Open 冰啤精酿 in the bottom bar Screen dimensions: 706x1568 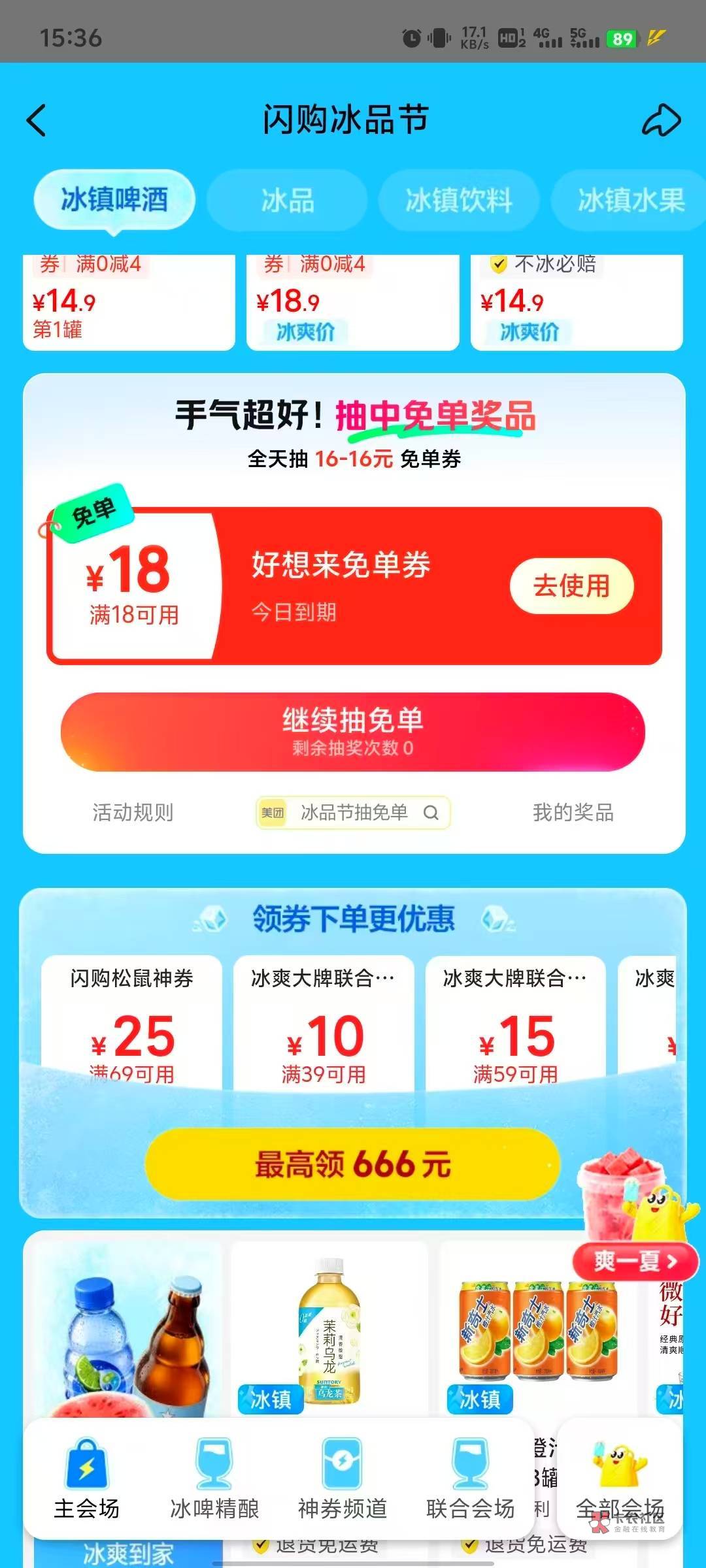(214, 1480)
